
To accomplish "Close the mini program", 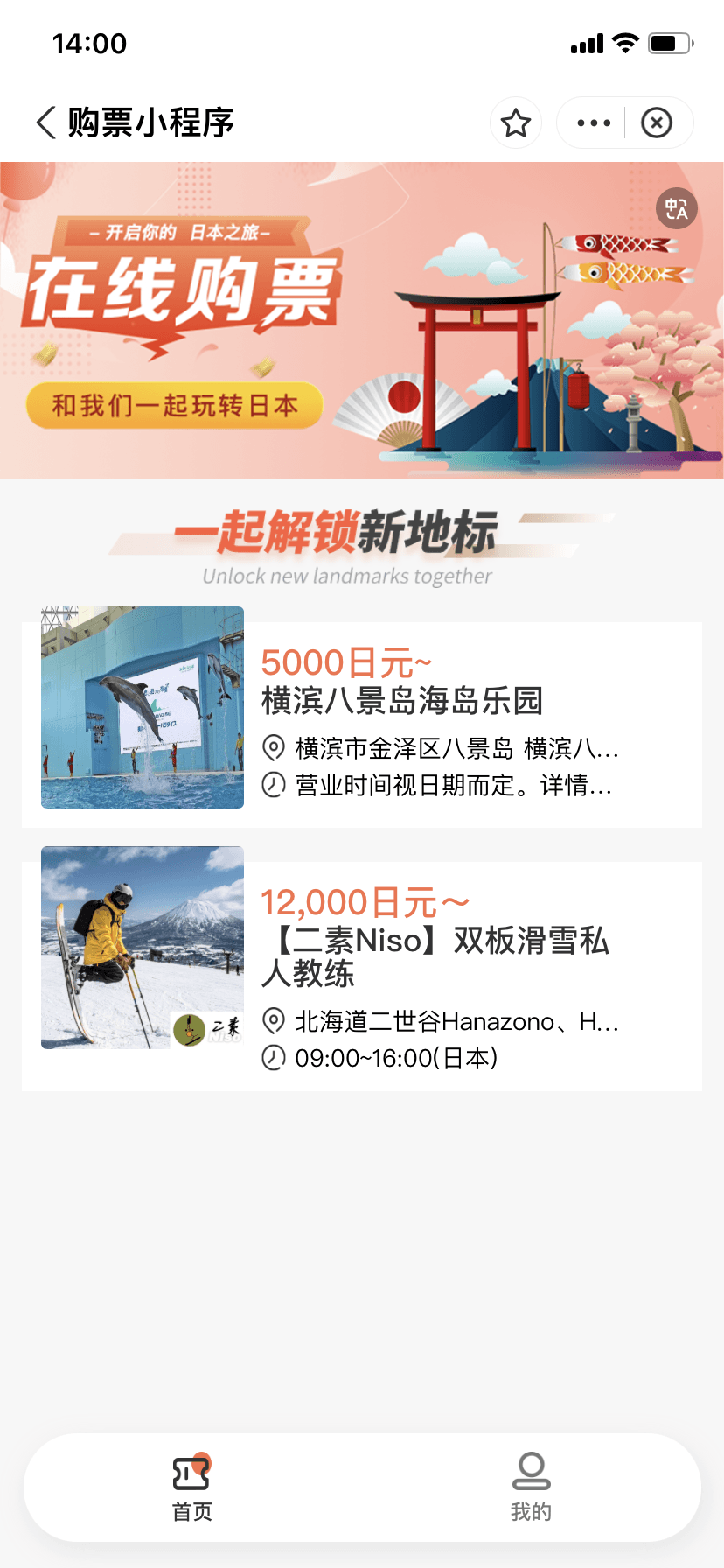I will tap(657, 122).
